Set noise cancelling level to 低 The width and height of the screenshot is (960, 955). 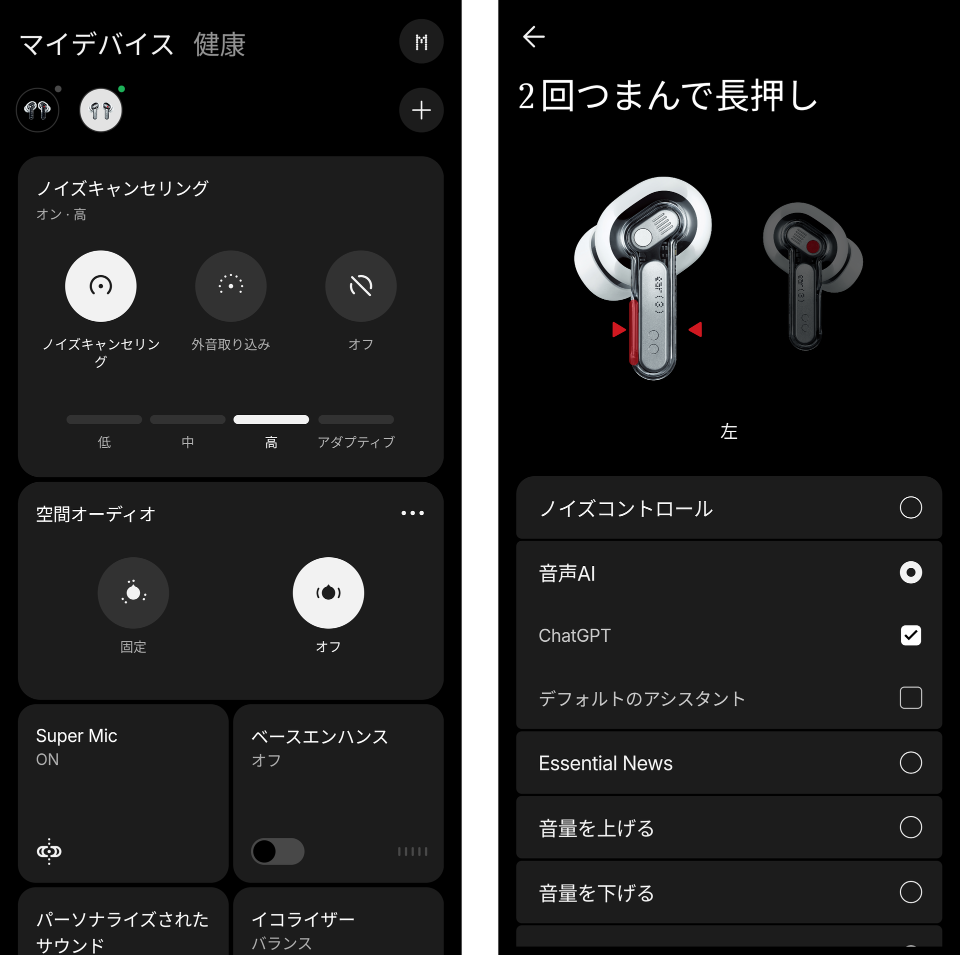[x=104, y=420]
